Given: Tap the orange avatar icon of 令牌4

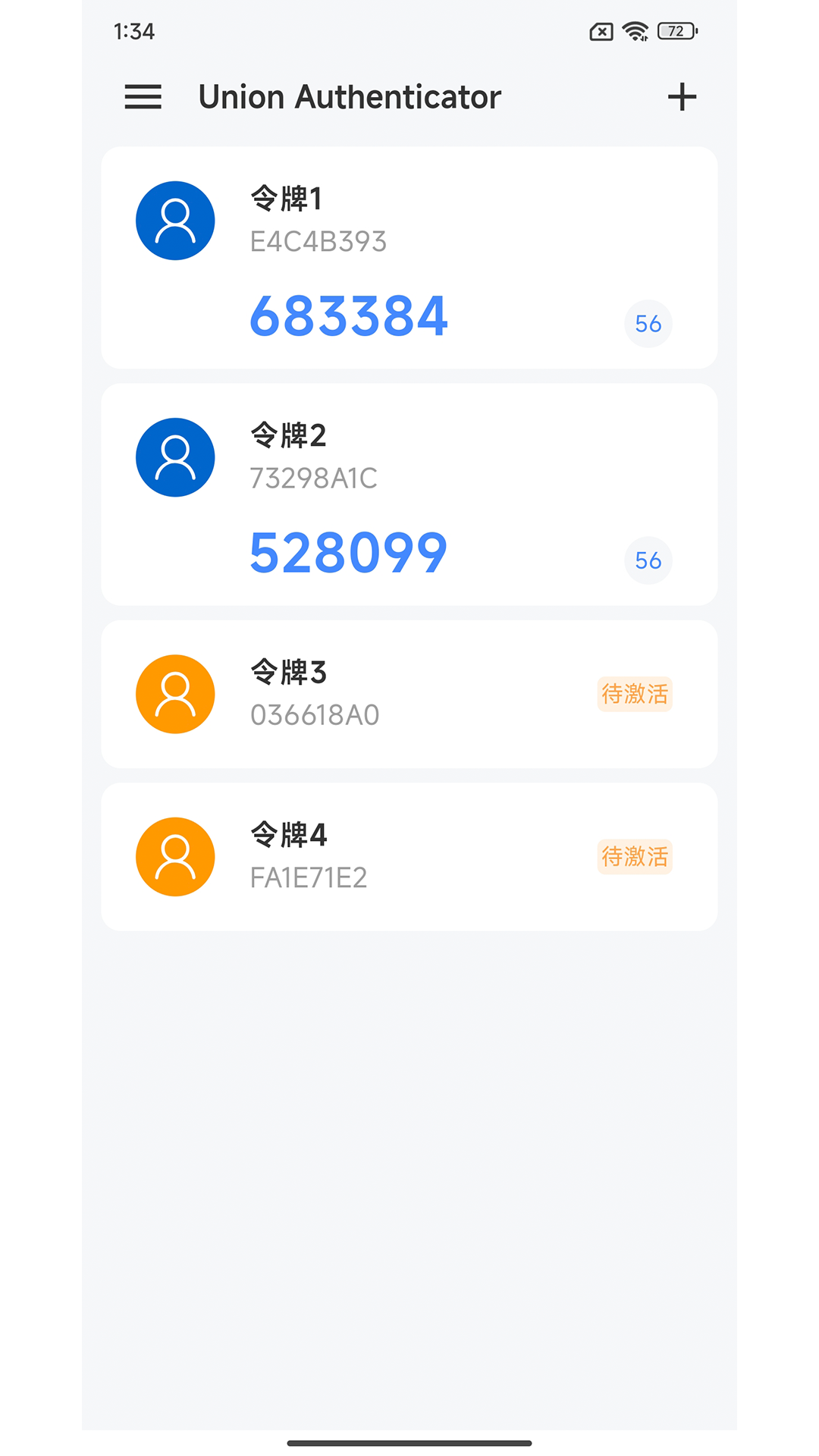Looking at the screenshot, I should (174, 856).
